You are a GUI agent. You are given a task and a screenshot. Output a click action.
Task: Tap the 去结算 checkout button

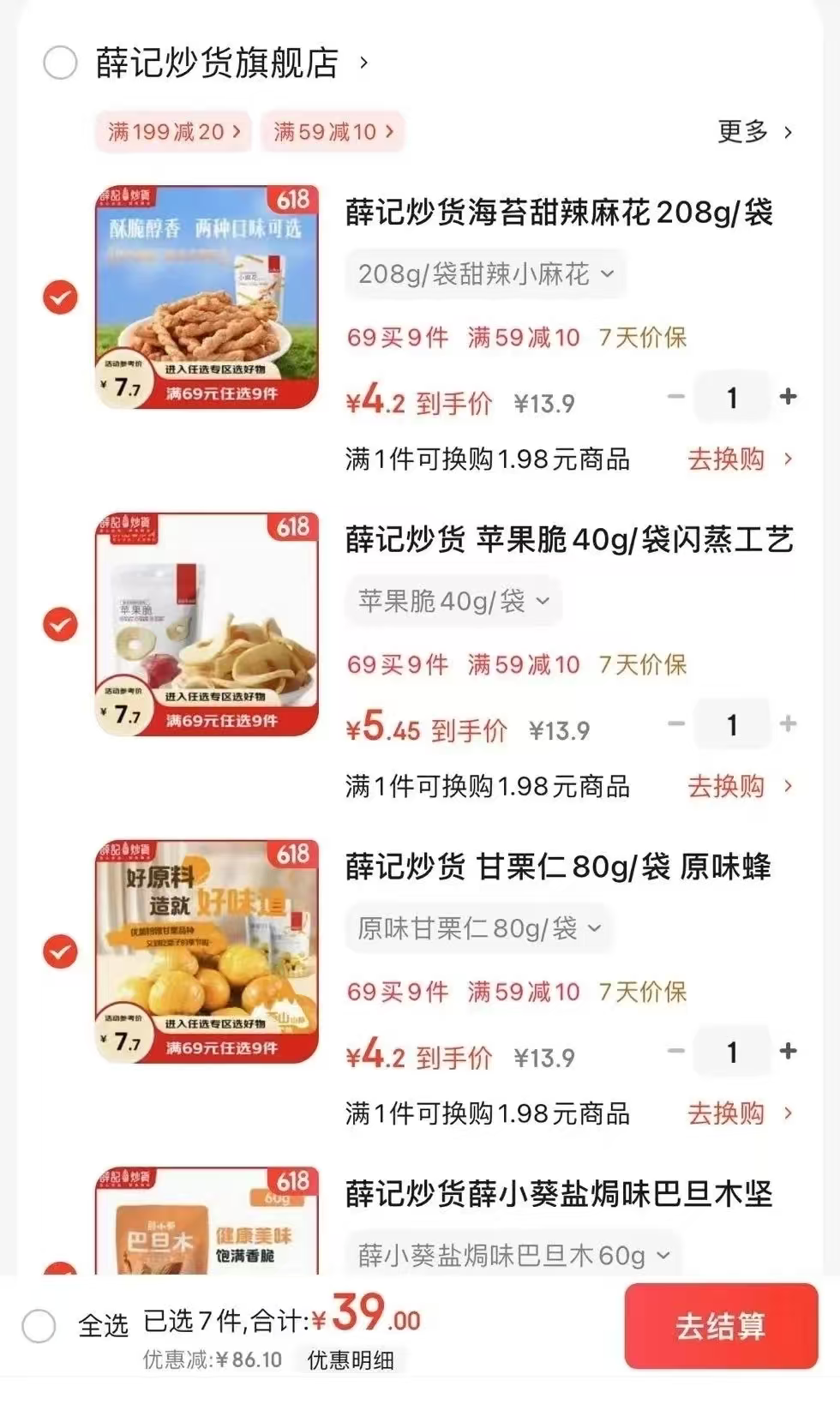pos(720,1324)
